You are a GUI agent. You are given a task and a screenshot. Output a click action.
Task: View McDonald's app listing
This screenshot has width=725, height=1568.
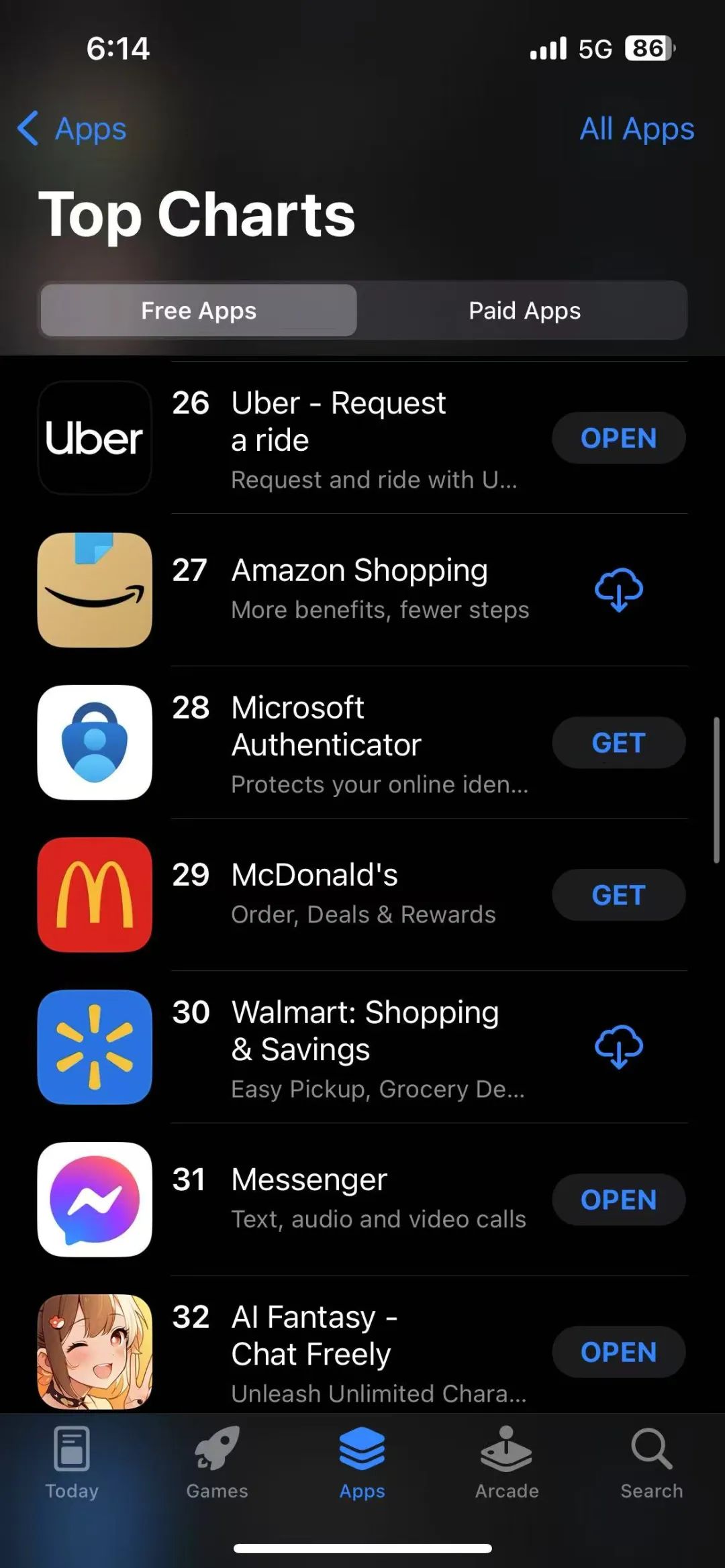314,876
